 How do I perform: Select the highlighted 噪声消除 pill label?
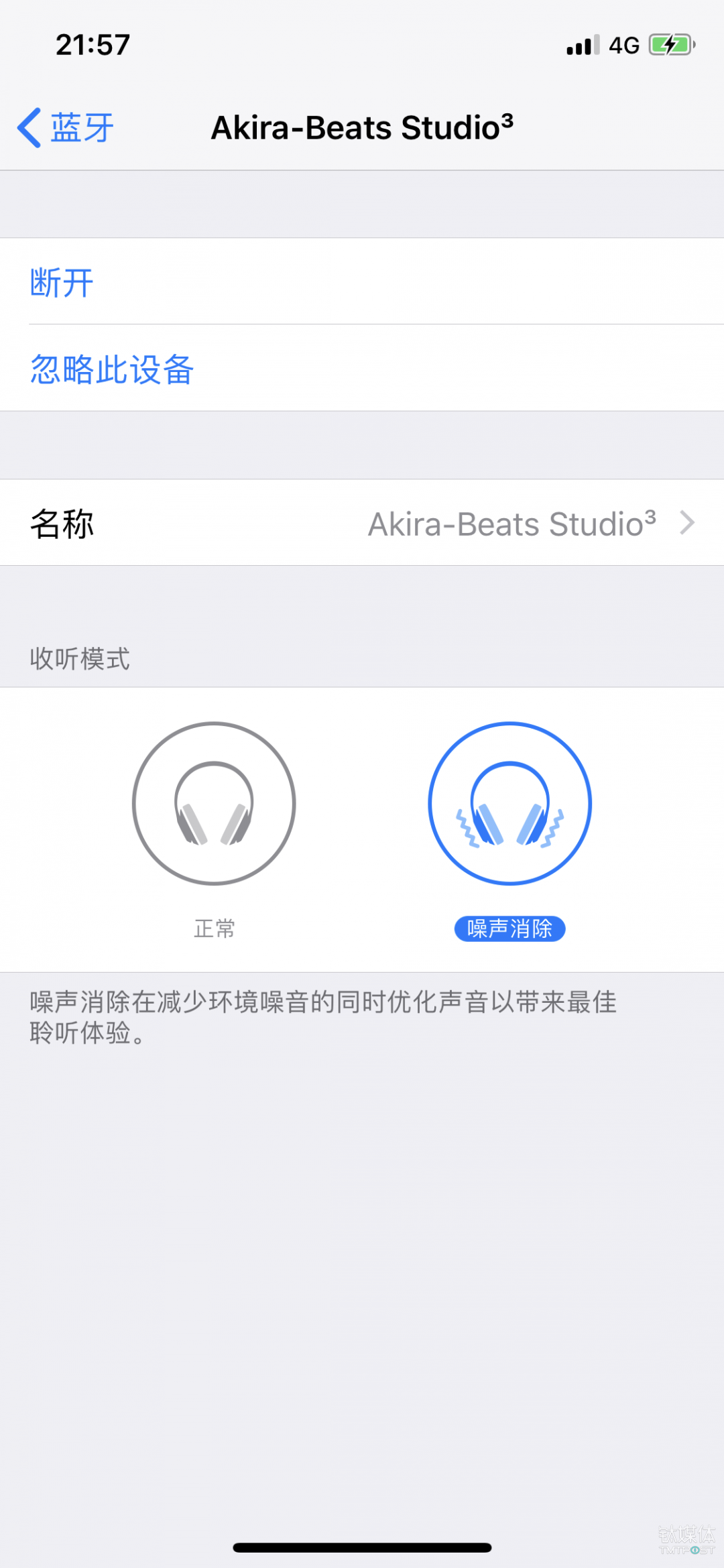pyautogui.click(x=509, y=928)
